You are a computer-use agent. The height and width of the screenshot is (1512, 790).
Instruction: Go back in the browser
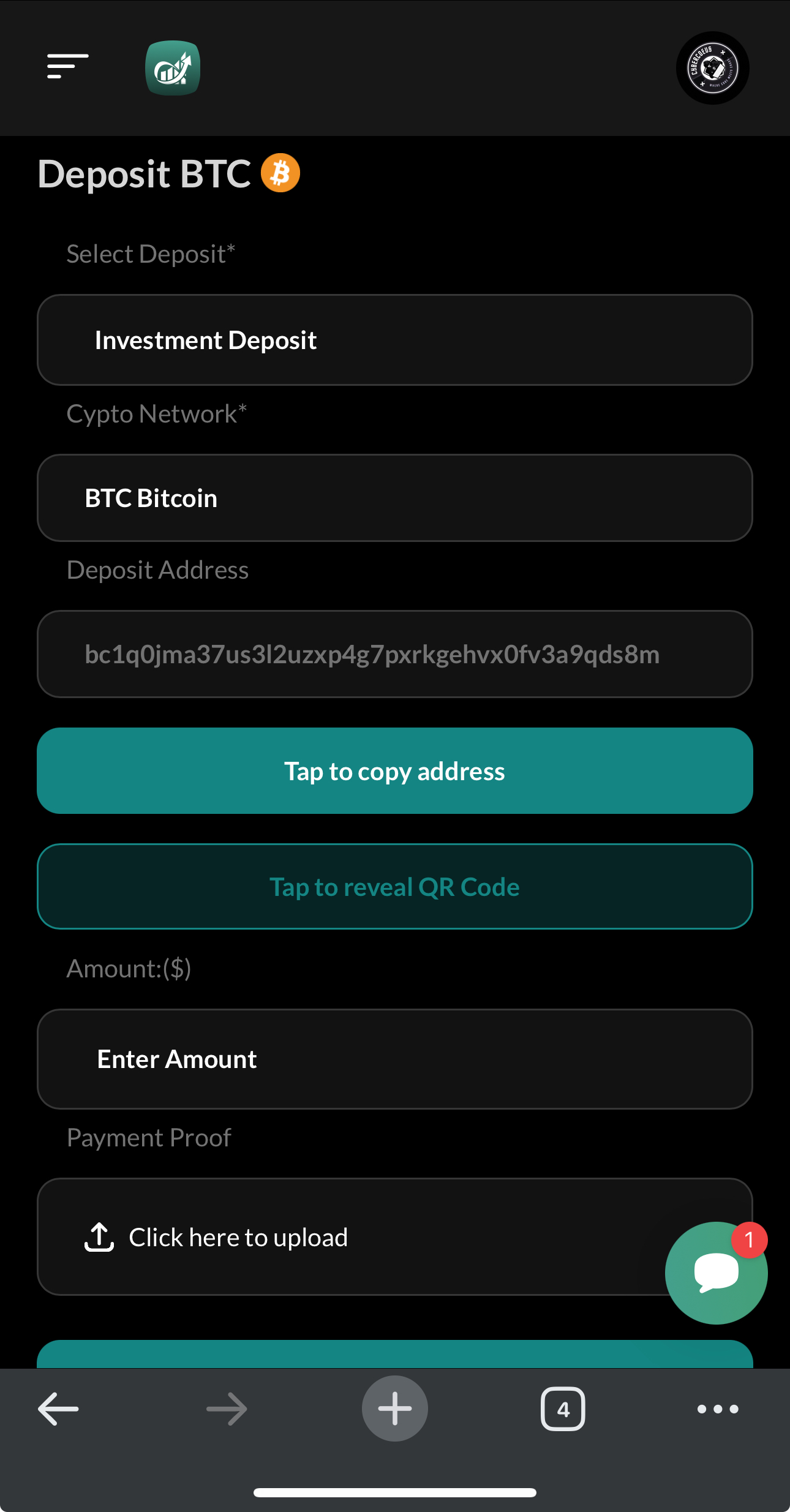pyautogui.click(x=58, y=1409)
